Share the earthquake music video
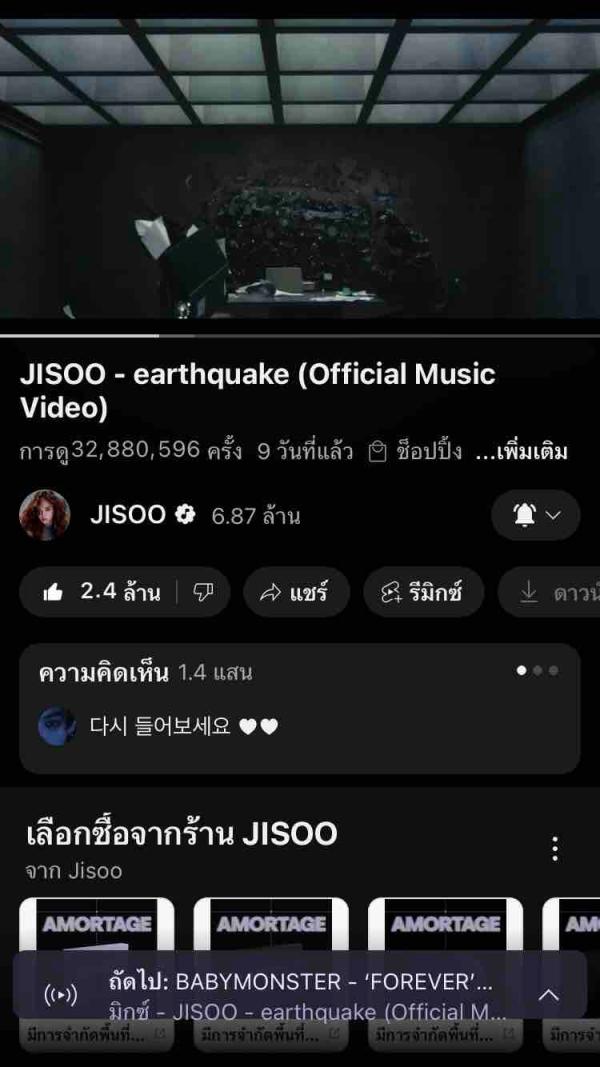 pos(296,592)
